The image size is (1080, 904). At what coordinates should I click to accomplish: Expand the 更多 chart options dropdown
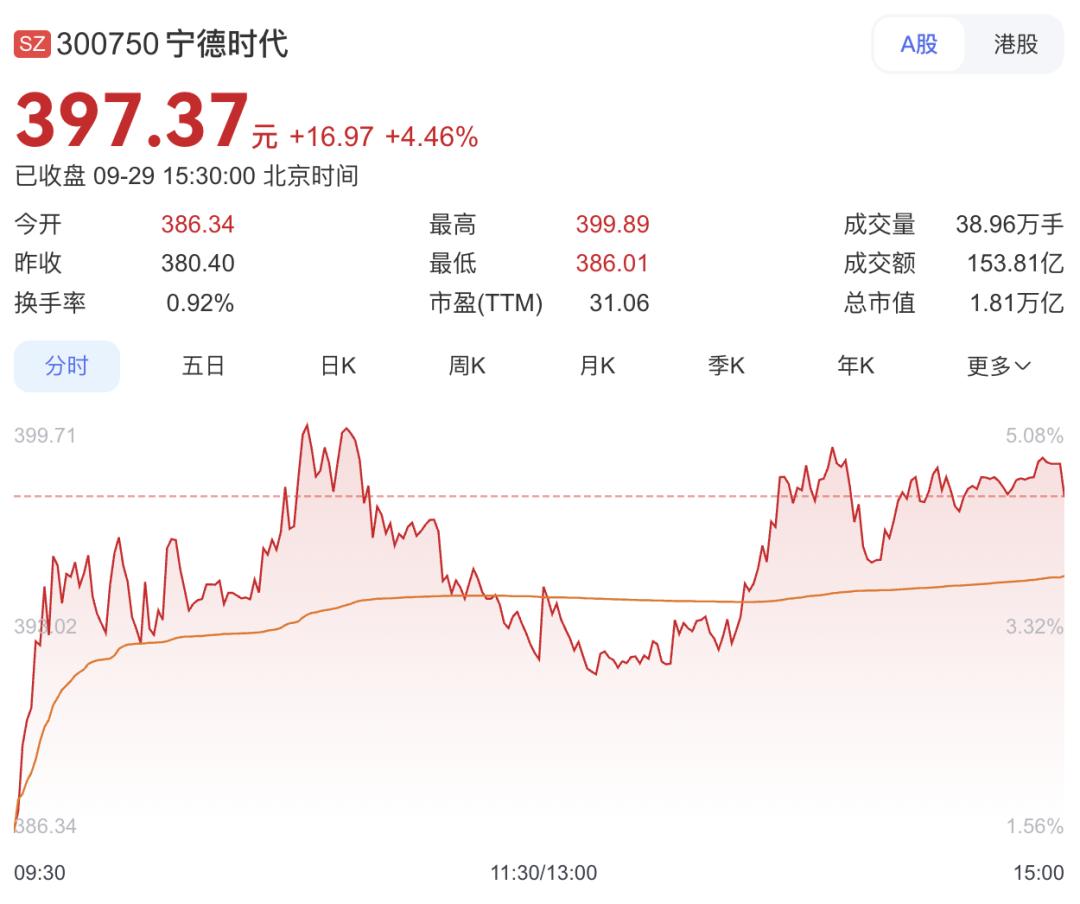998,366
